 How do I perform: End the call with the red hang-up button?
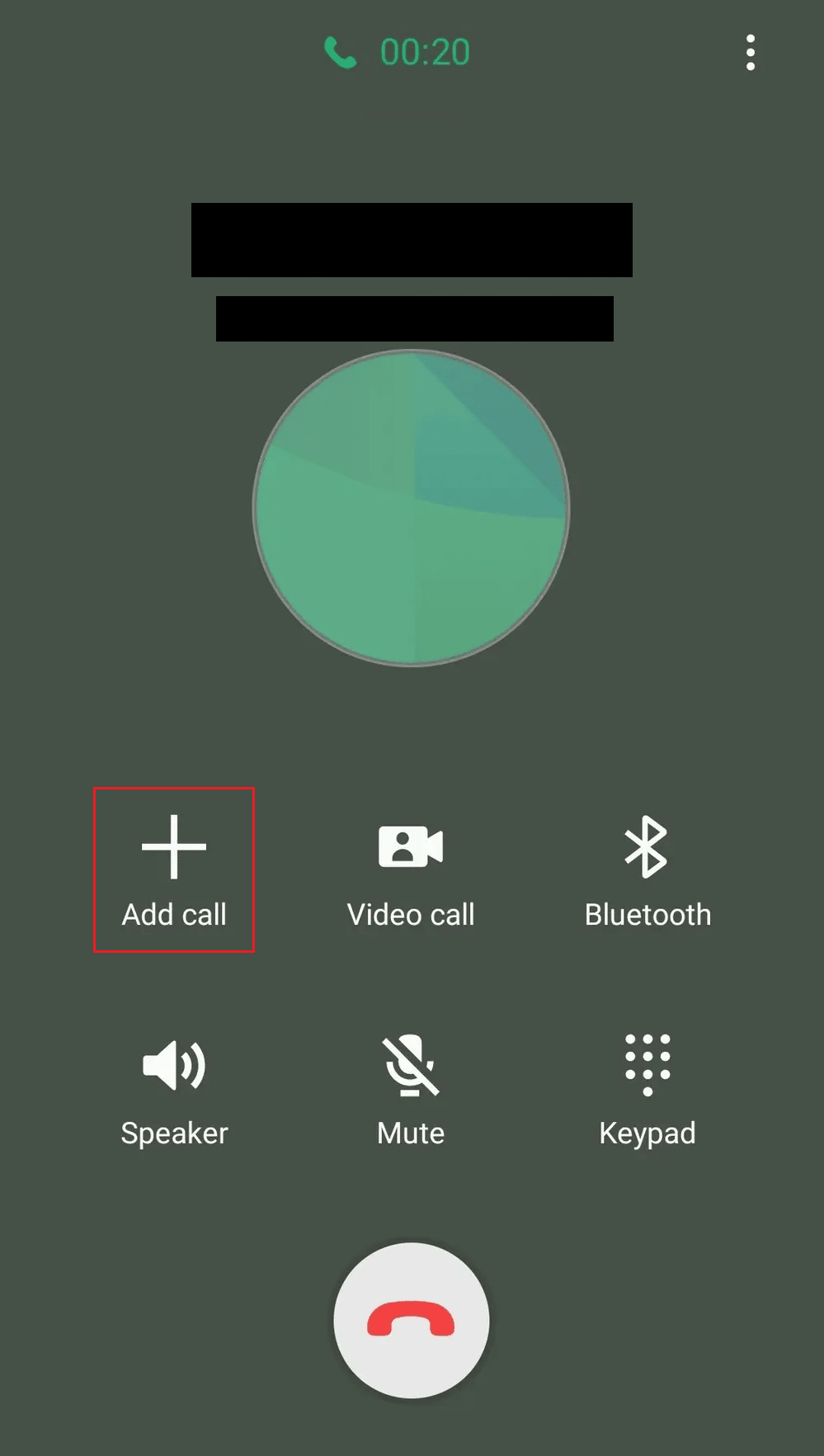pyautogui.click(x=411, y=1320)
